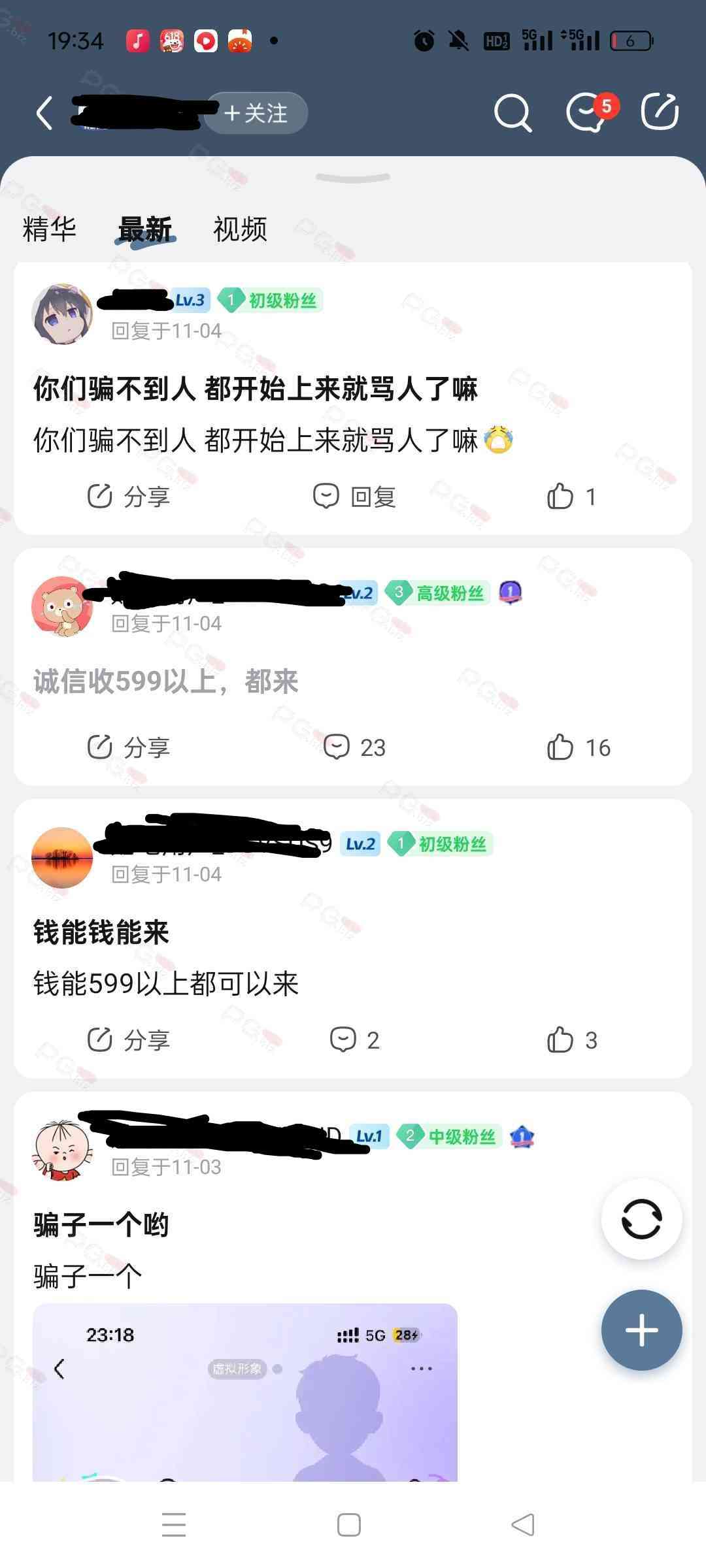Like the post 你们骗不到人 都开始上来就骂人了嘛
The image size is (706, 1568).
pyautogui.click(x=571, y=497)
